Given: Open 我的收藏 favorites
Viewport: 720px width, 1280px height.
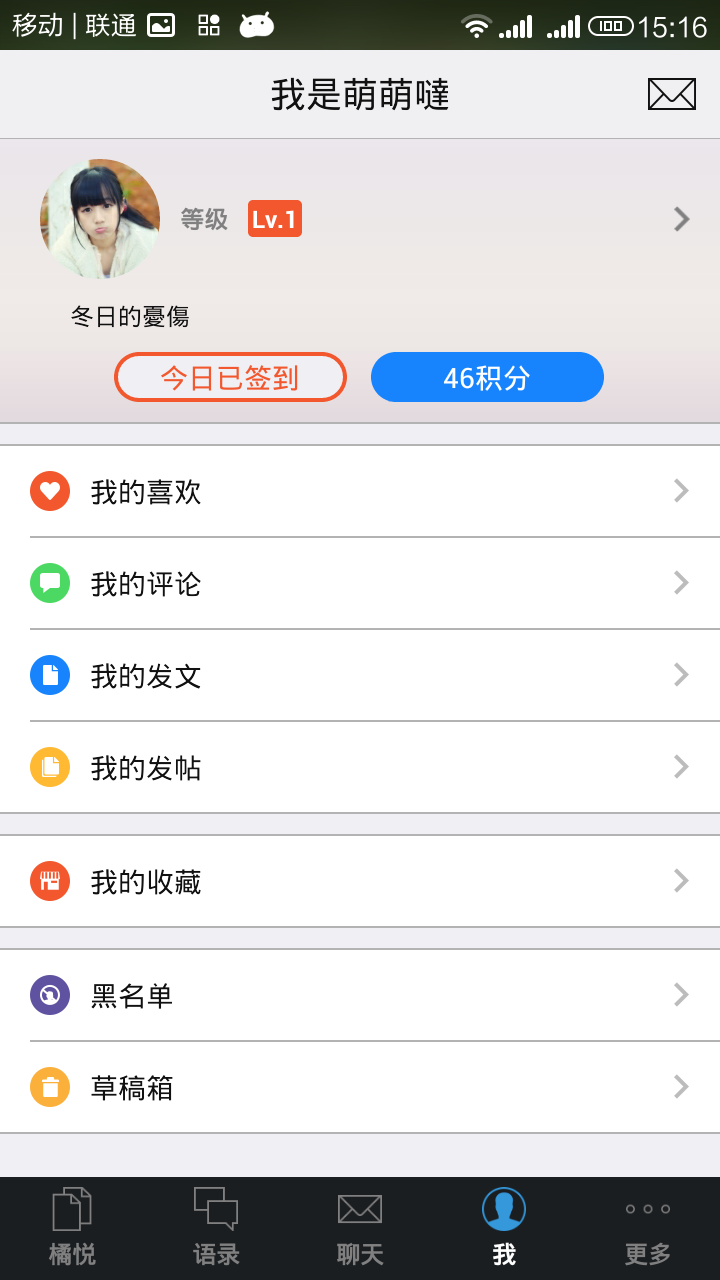Looking at the screenshot, I should tap(360, 881).
